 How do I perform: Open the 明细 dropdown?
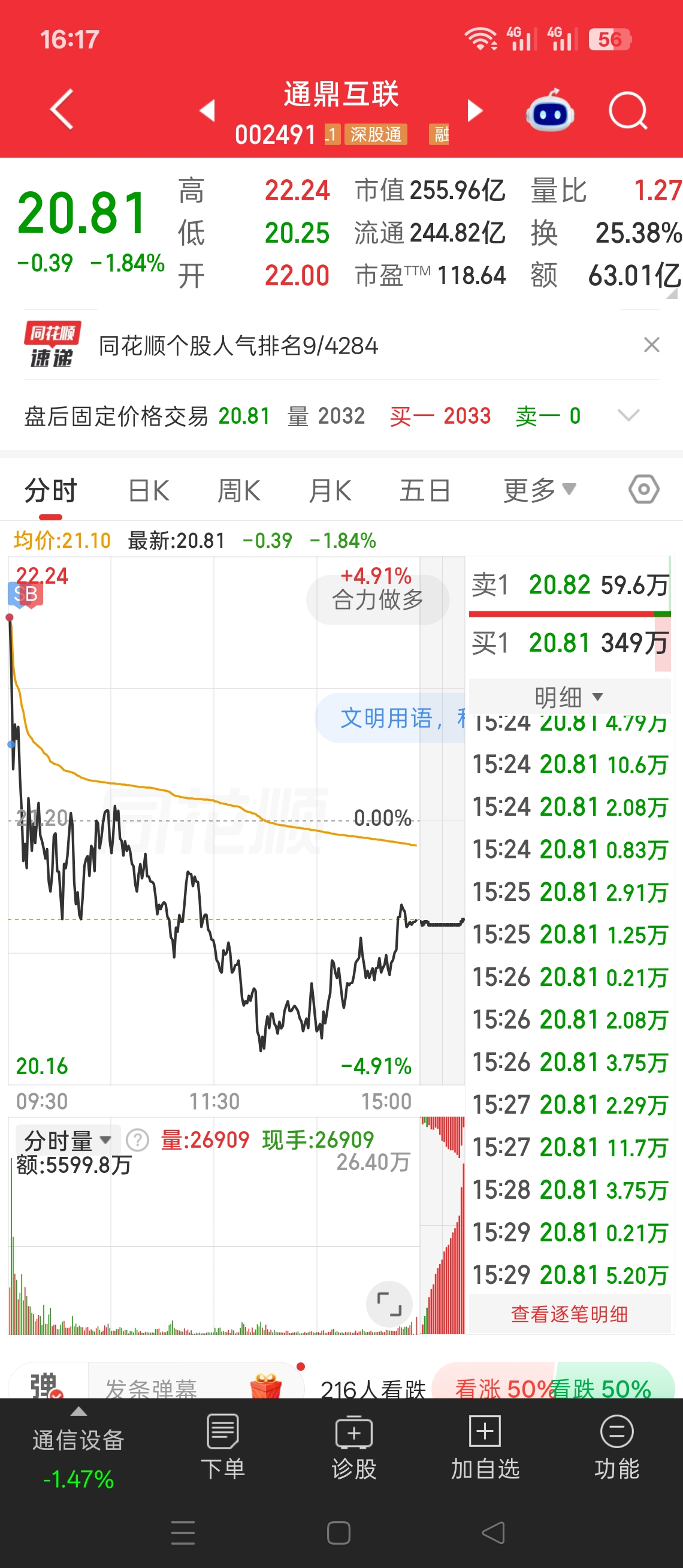tap(569, 697)
